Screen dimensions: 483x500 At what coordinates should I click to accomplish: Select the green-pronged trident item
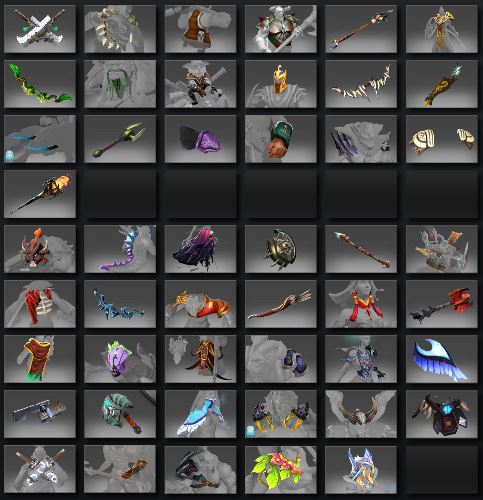120,139
